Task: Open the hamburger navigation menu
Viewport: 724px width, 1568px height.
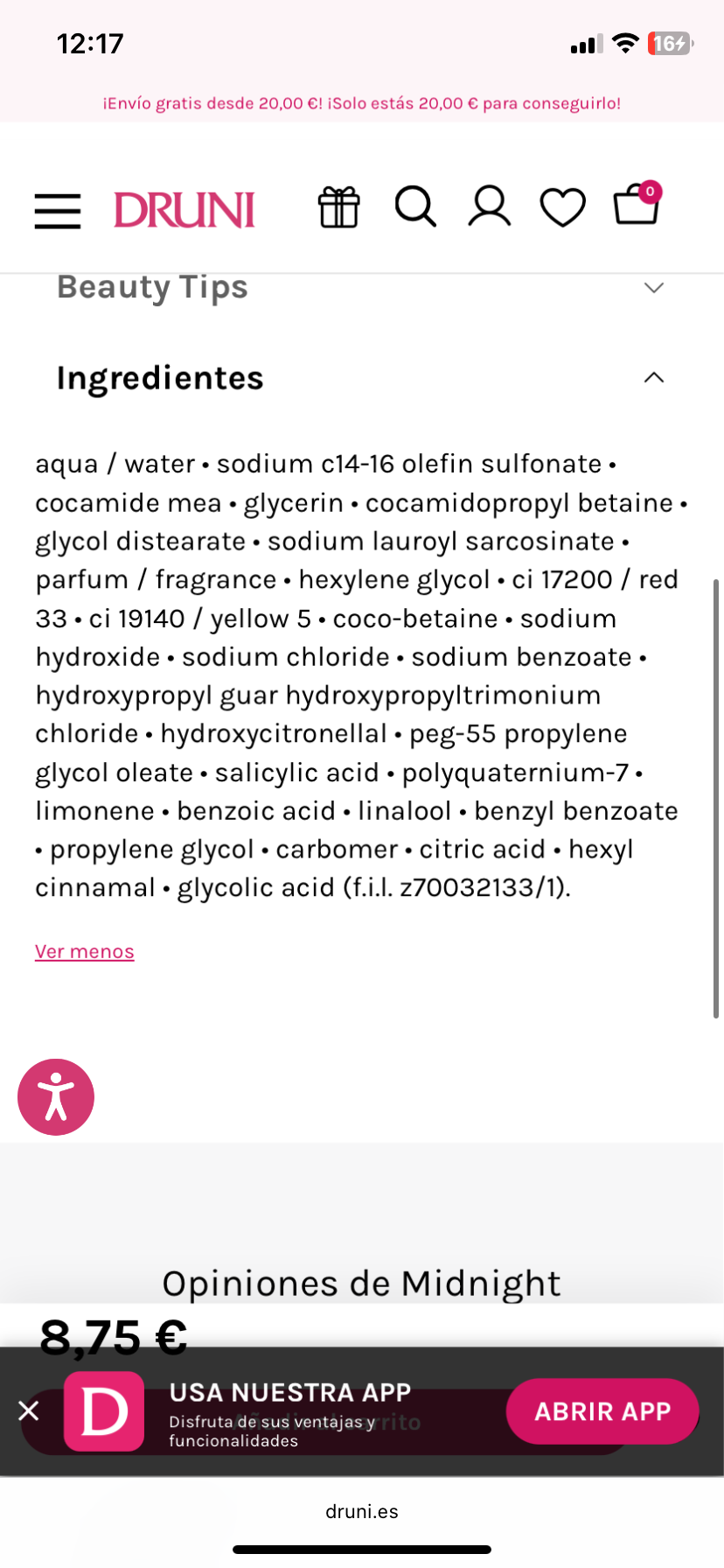Action: coord(58,211)
